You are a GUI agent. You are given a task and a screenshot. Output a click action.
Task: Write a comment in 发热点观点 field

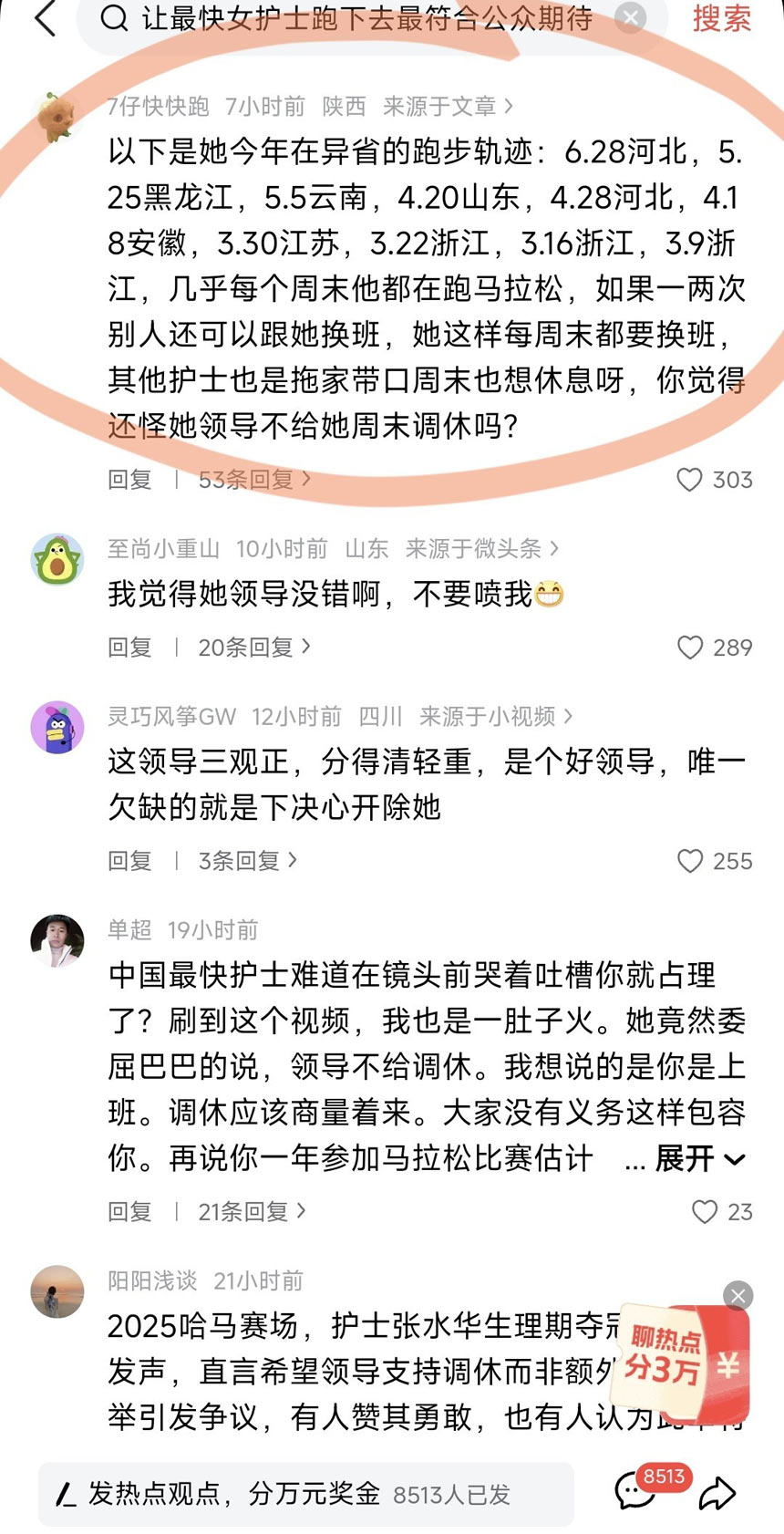coord(306,1494)
